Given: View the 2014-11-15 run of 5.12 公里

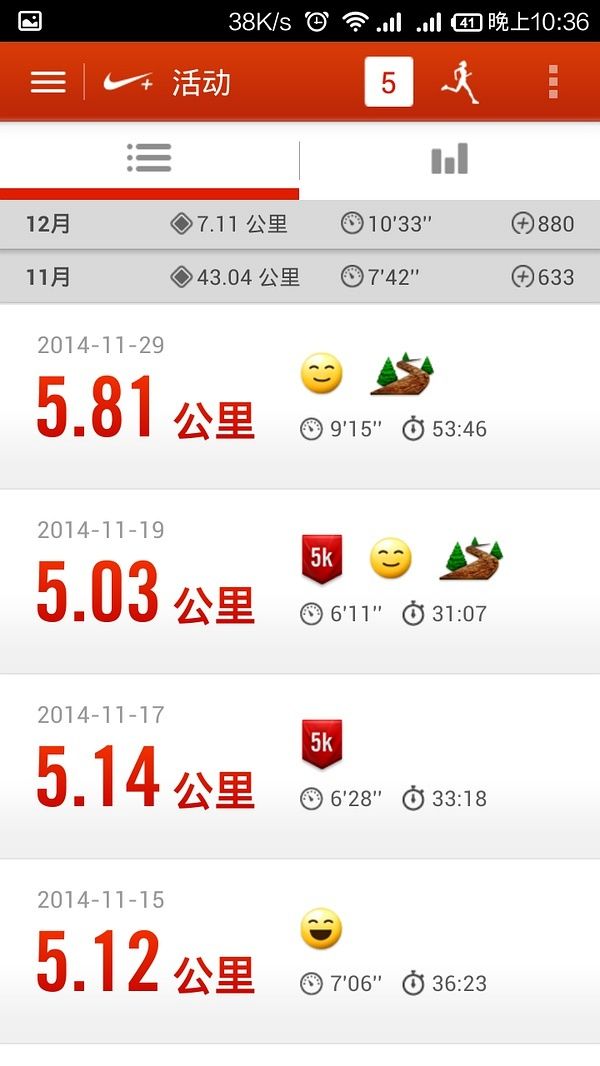Looking at the screenshot, I should (300, 952).
